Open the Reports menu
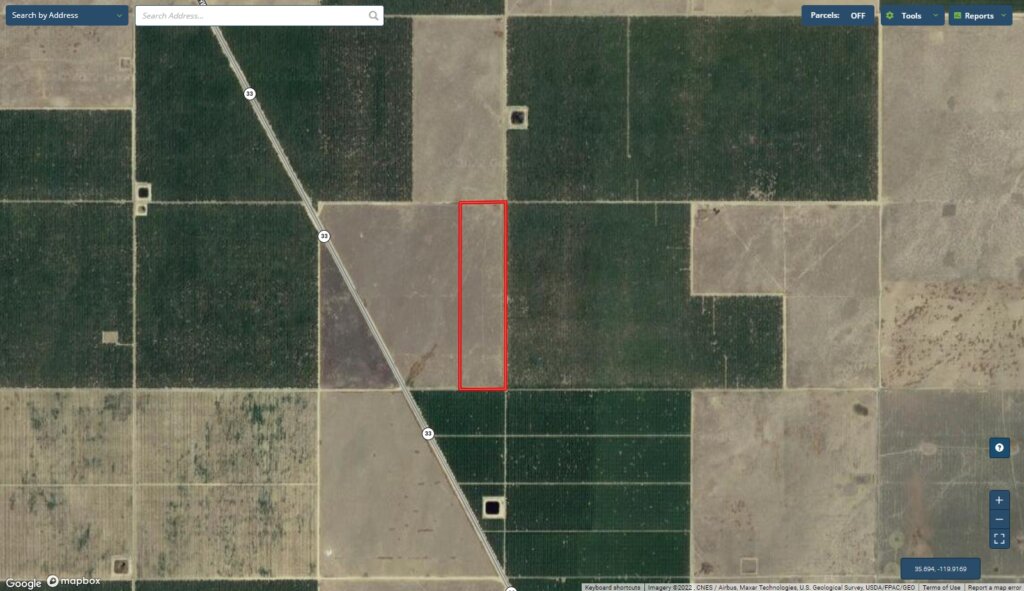This screenshot has width=1024, height=591. (979, 16)
